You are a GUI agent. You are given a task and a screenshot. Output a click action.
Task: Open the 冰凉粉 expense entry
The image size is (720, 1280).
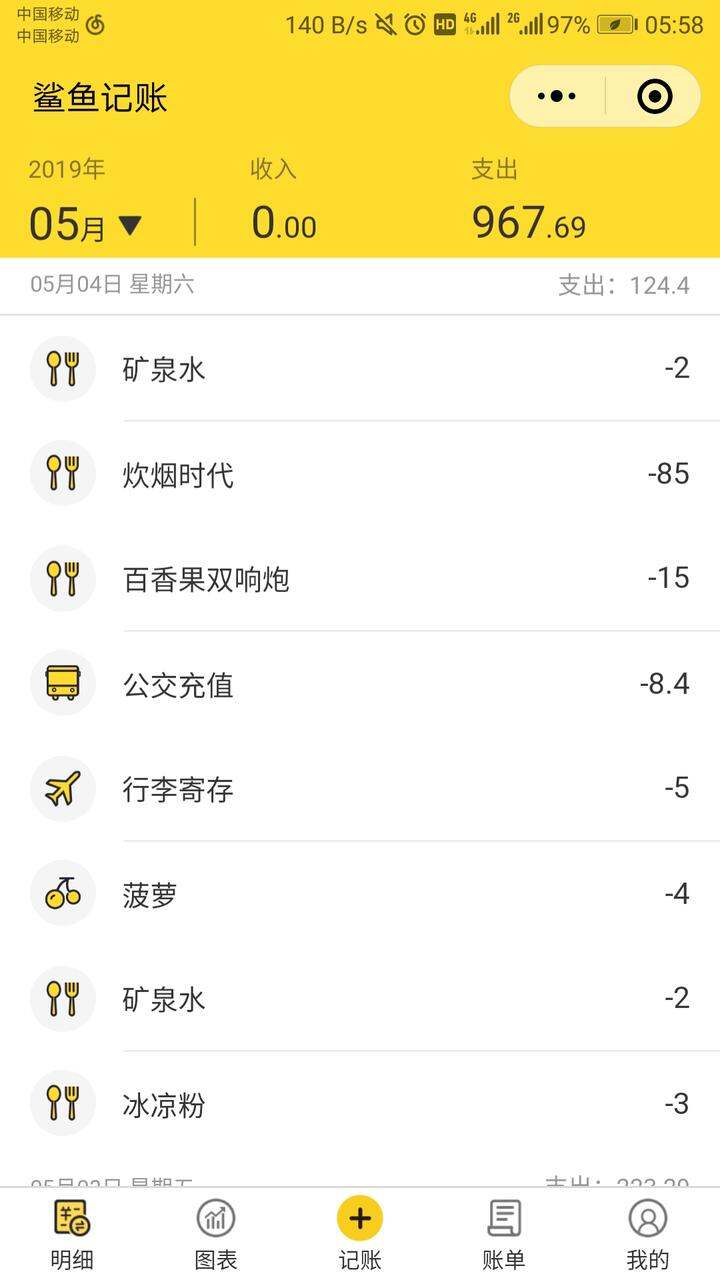[360, 1103]
